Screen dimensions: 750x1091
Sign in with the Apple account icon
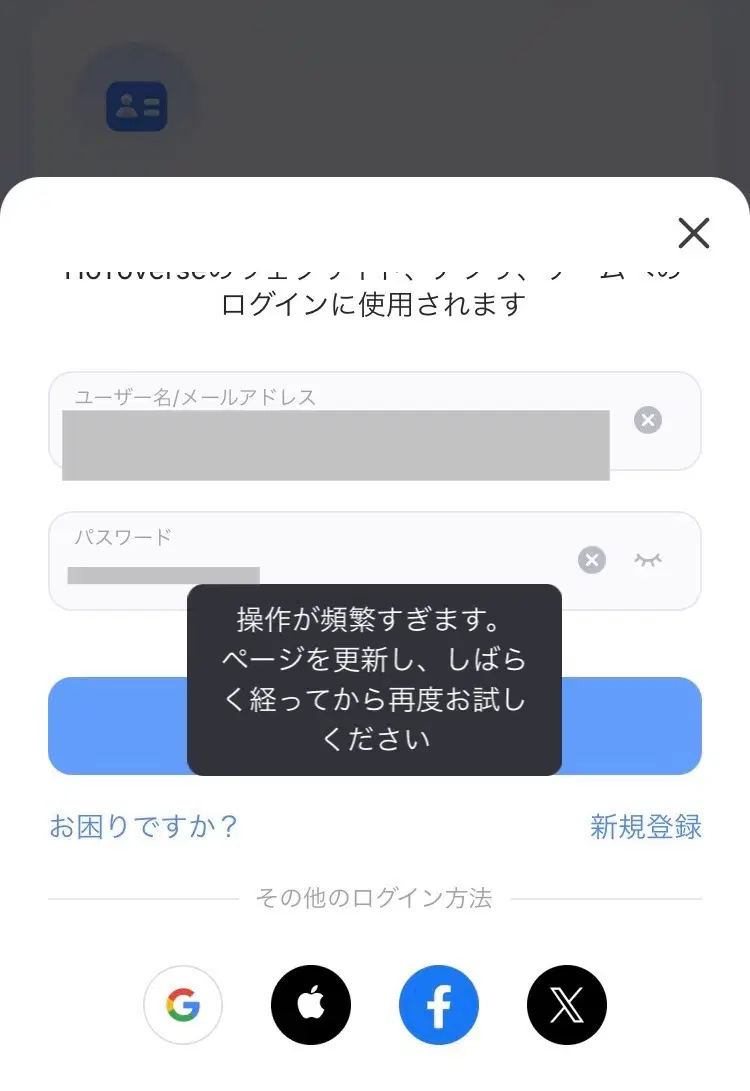coord(311,1005)
